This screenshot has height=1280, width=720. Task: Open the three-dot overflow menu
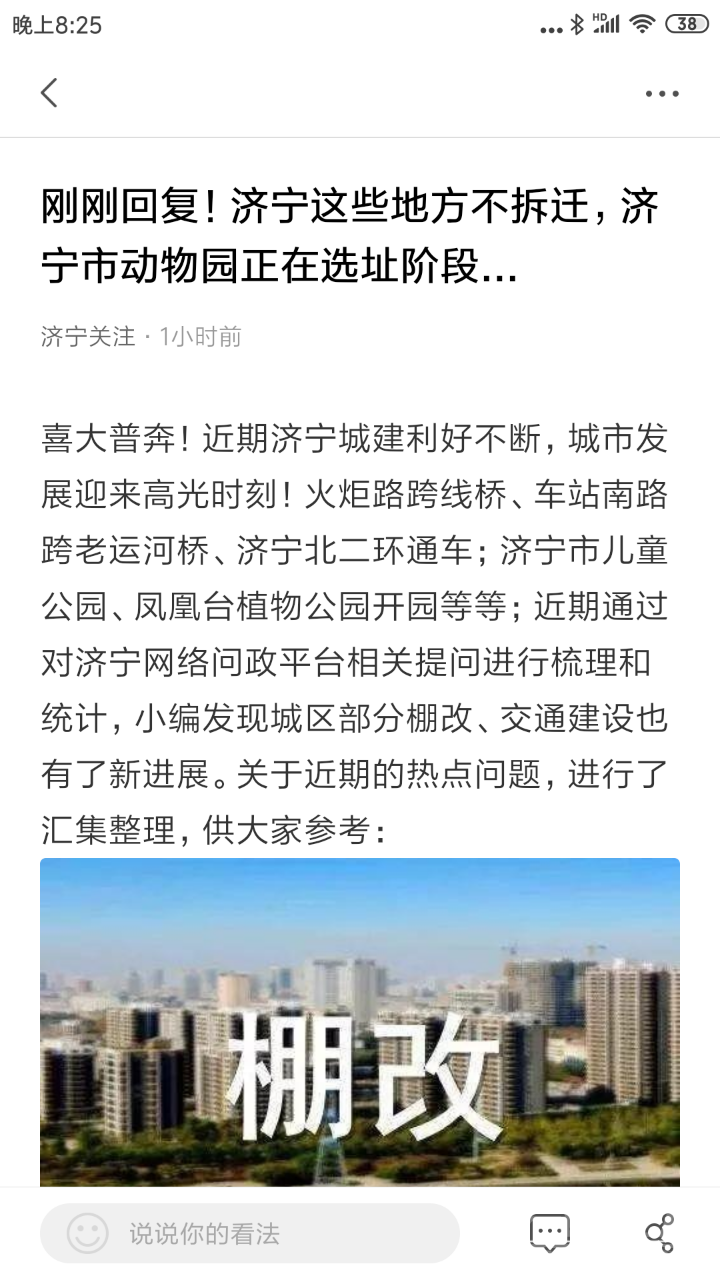click(x=661, y=94)
